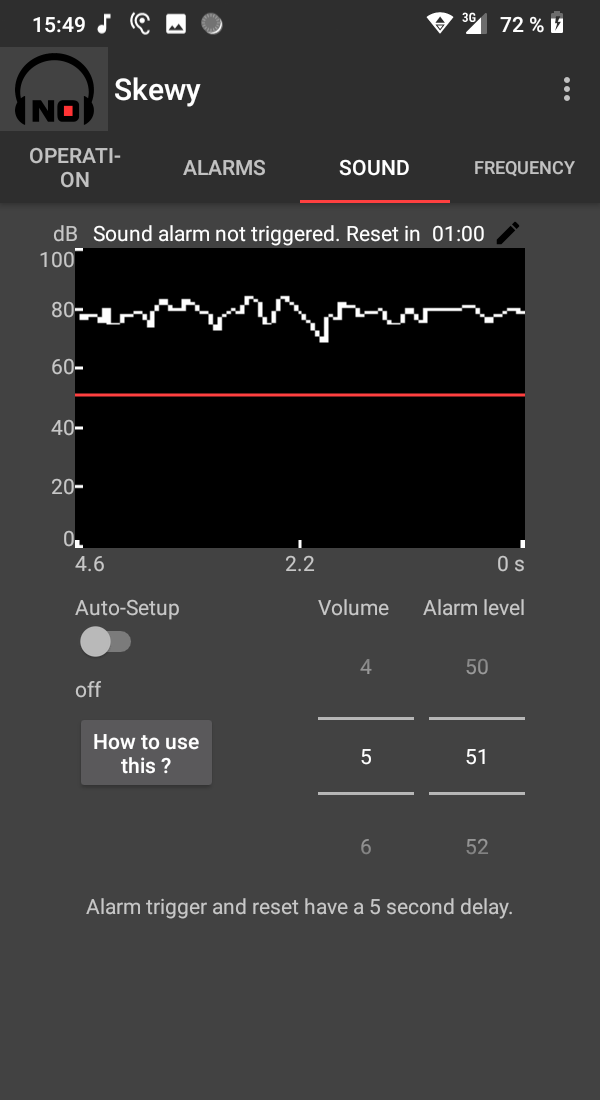Select the Sound tab
The width and height of the screenshot is (600, 1100).
tap(374, 168)
